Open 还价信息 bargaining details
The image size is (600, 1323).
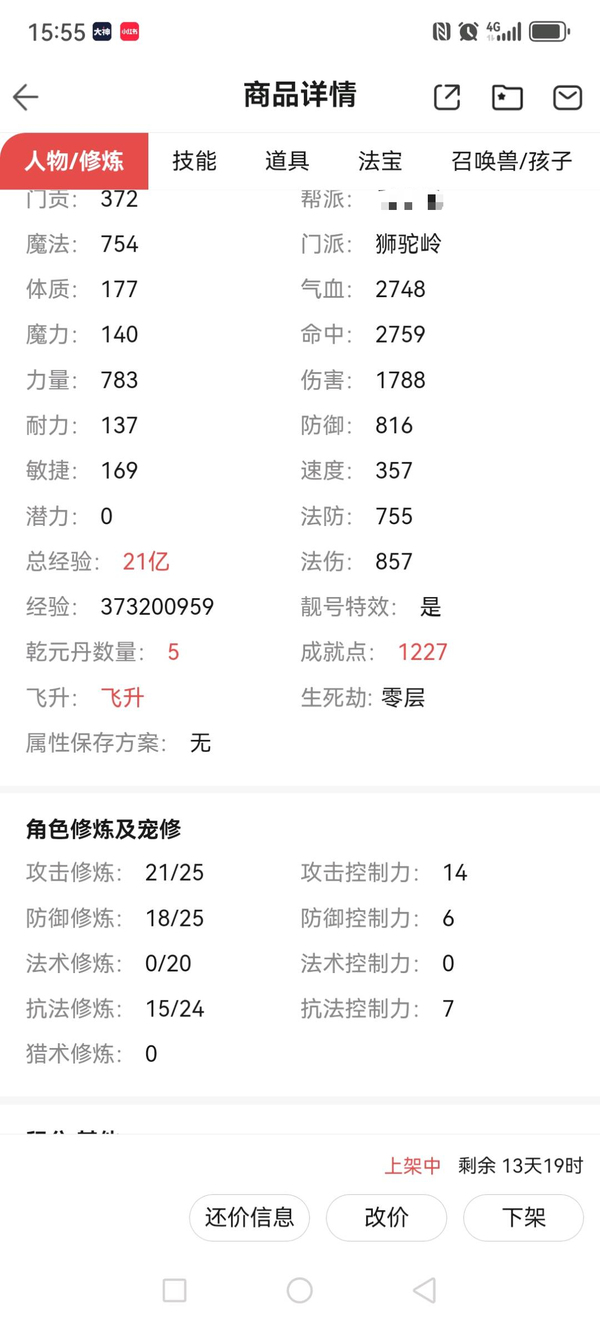[x=249, y=1217]
